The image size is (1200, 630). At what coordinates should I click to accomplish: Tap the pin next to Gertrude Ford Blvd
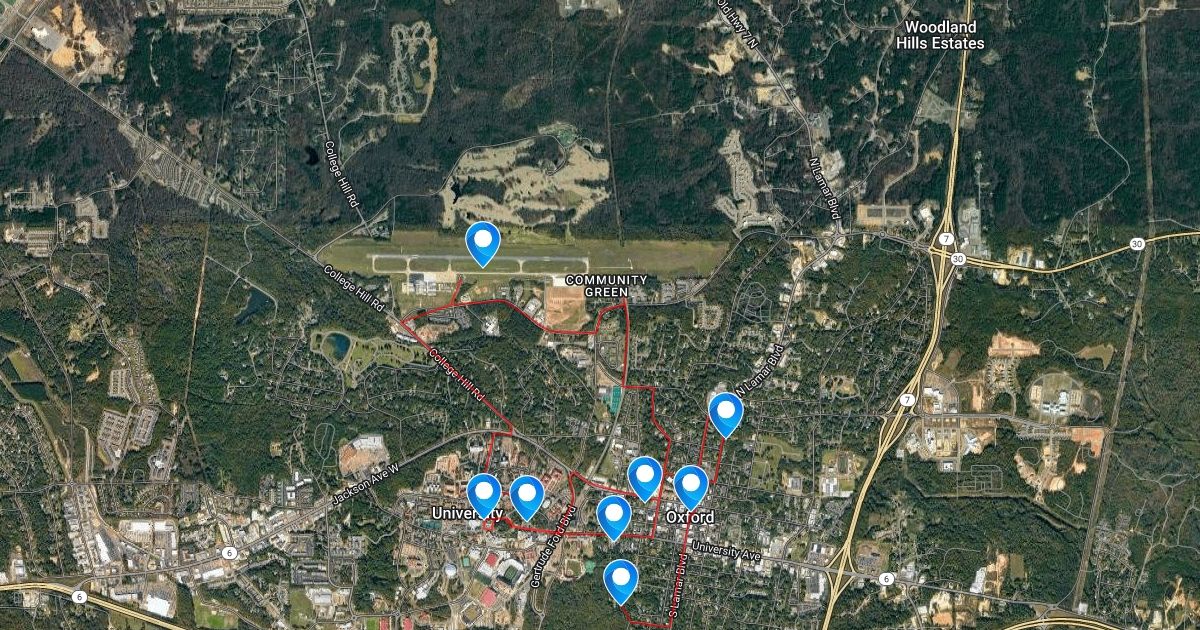(527, 498)
